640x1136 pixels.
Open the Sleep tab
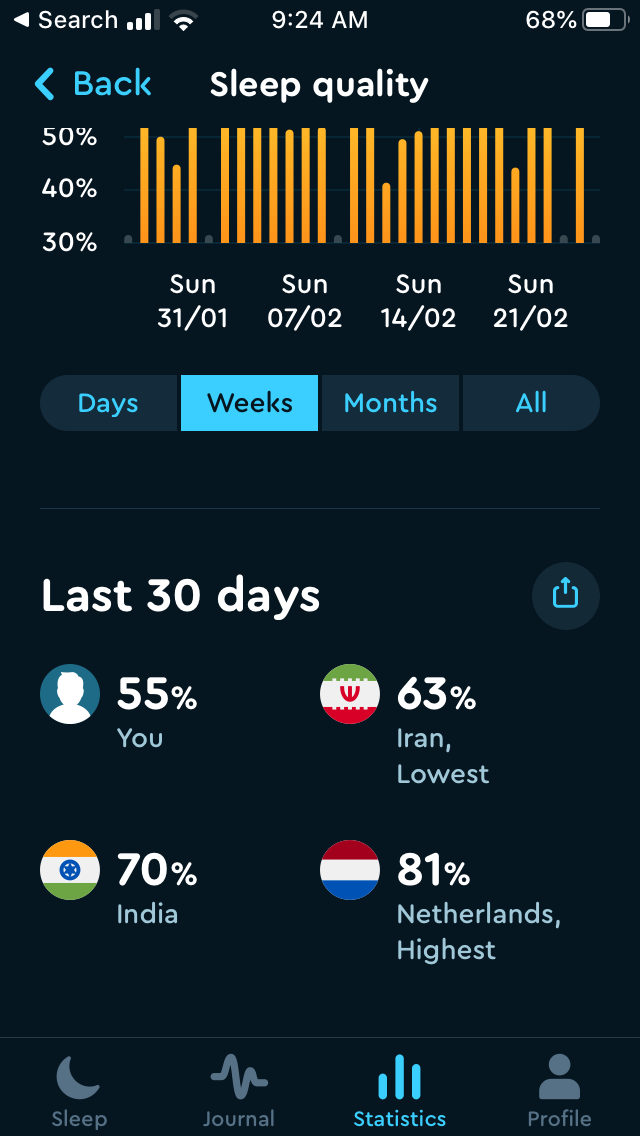(x=79, y=1090)
